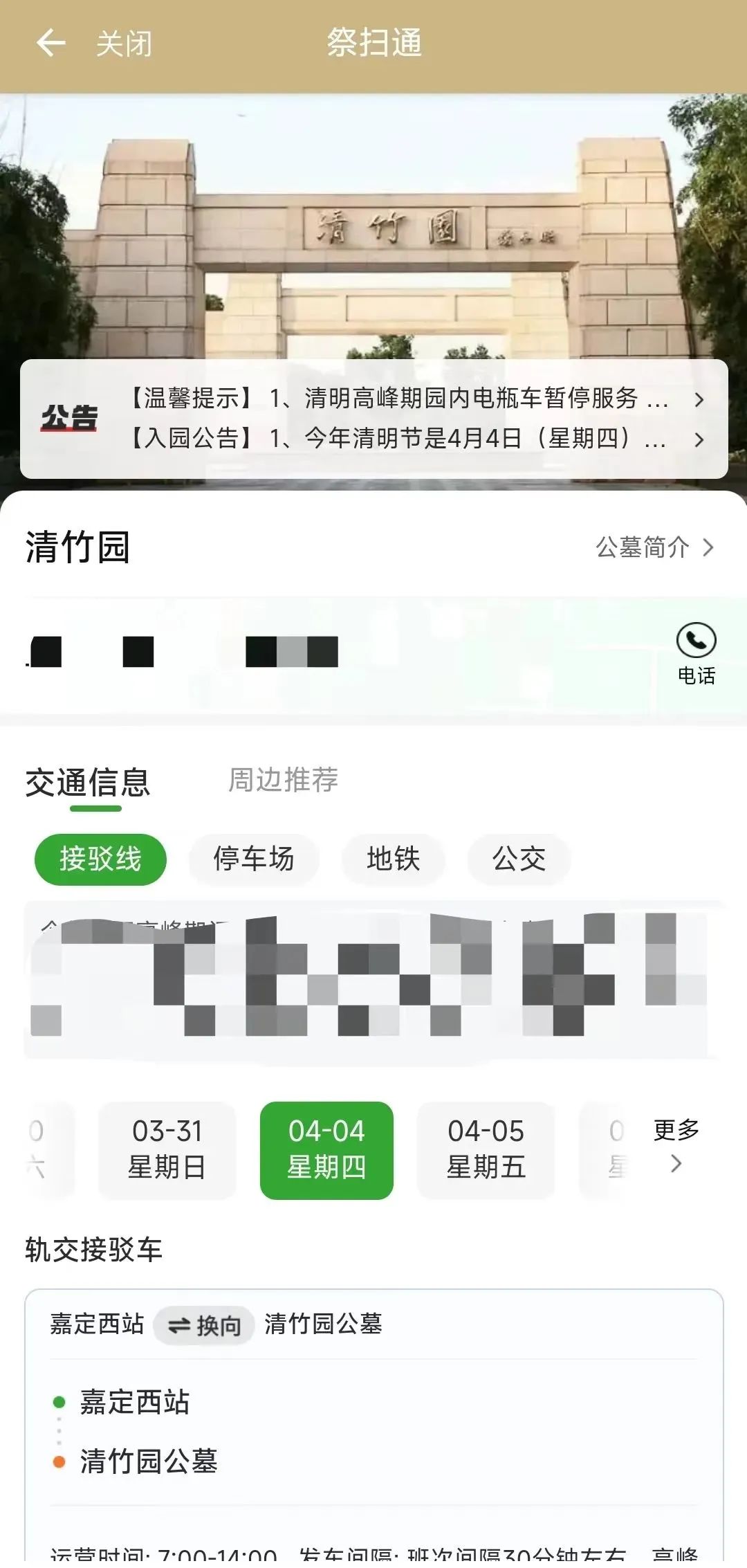Screen dimensions: 747x1568
Task: Call the cemetery via 电话 icon
Action: [696, 652]
